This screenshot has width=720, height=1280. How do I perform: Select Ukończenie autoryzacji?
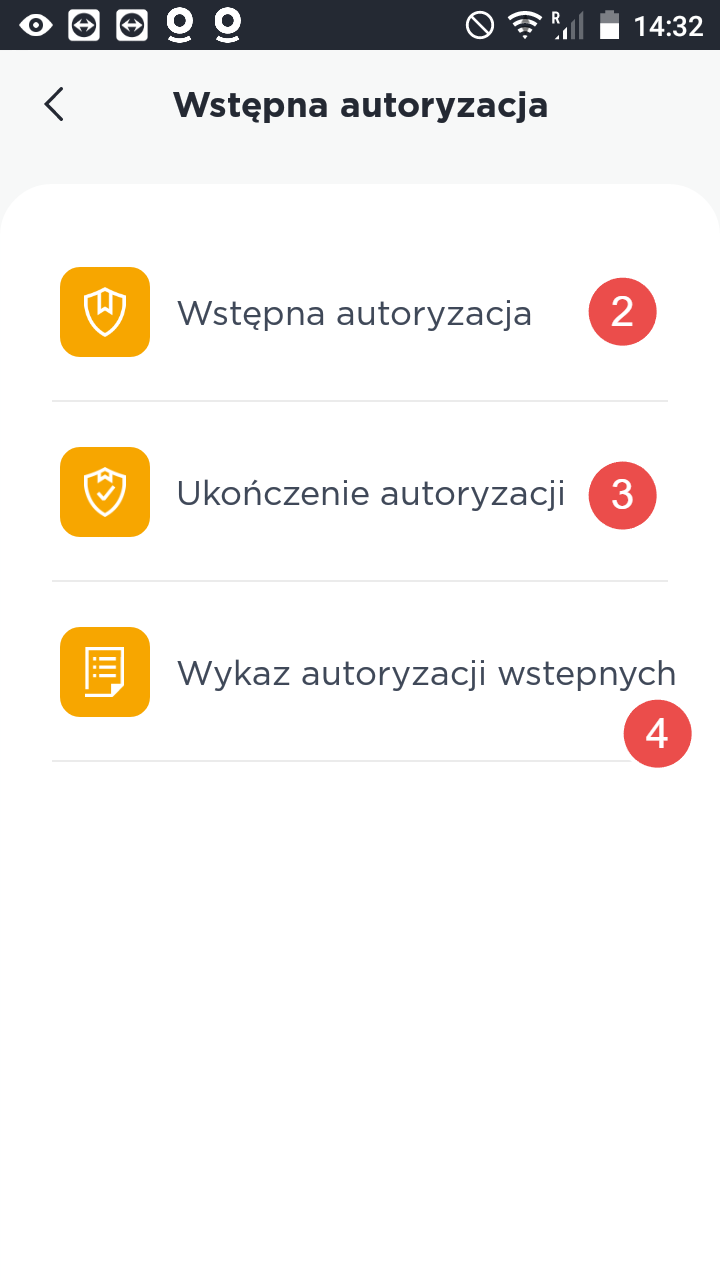(x=370, y=493)
